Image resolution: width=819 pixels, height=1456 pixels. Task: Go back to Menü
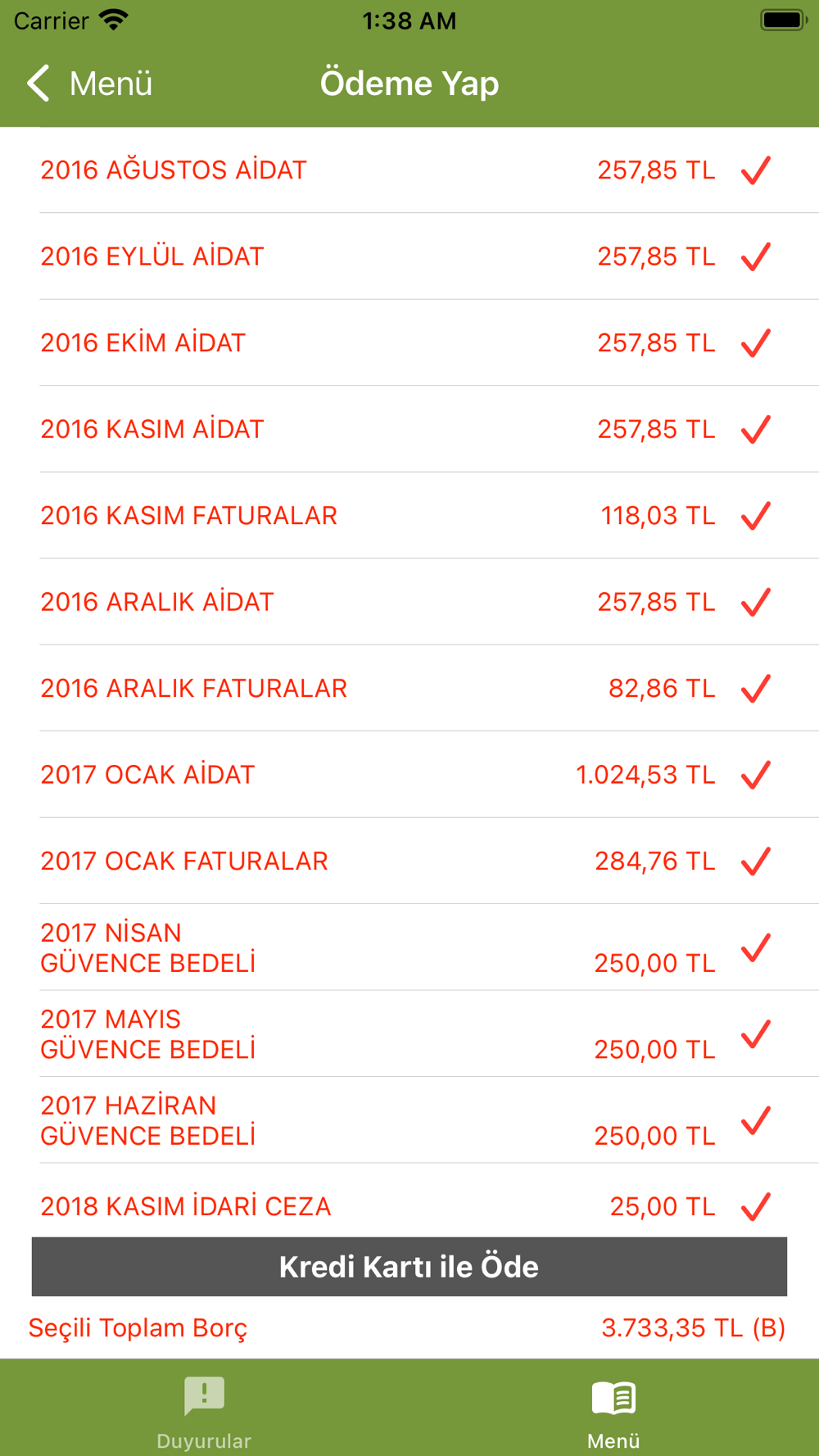[x=89, y=84]
